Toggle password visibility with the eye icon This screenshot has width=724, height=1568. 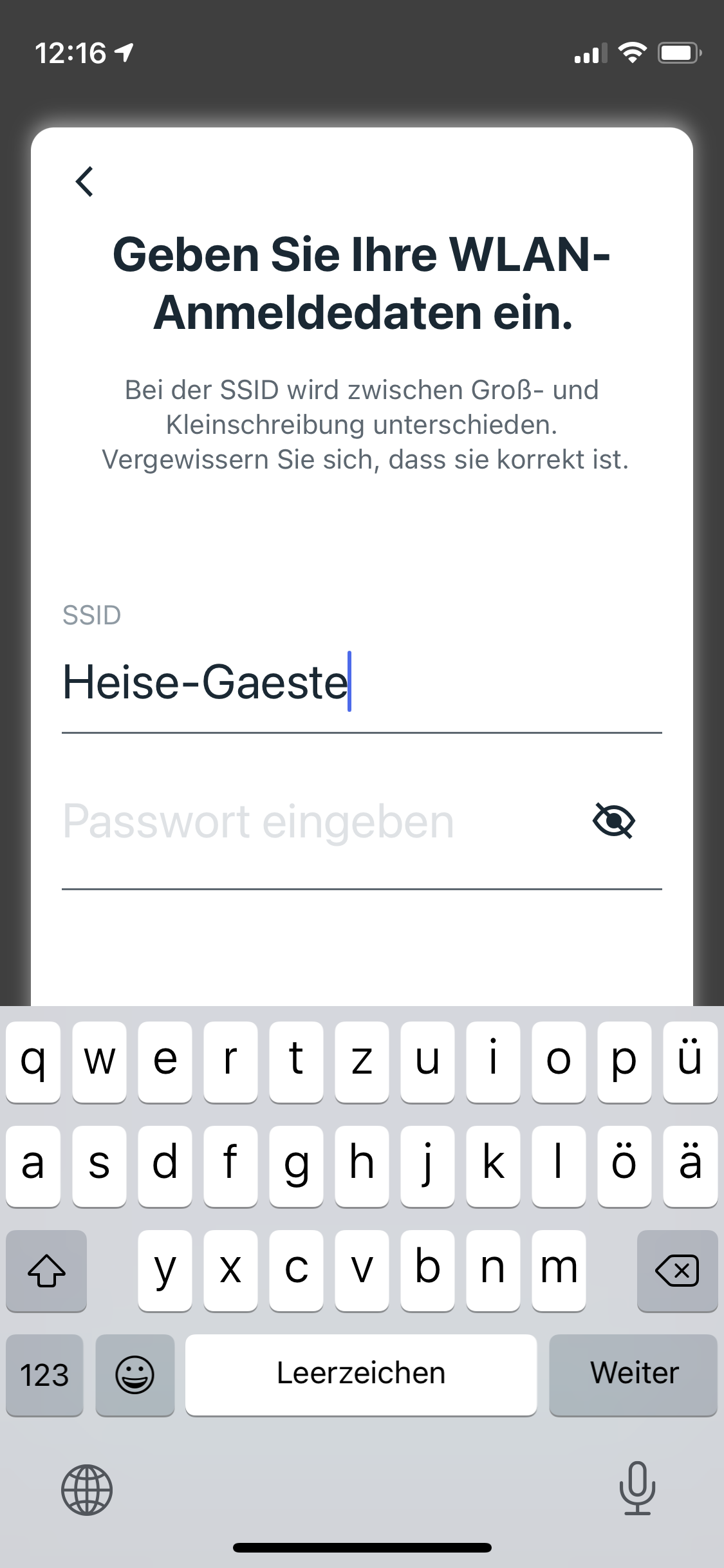(613, 821)
